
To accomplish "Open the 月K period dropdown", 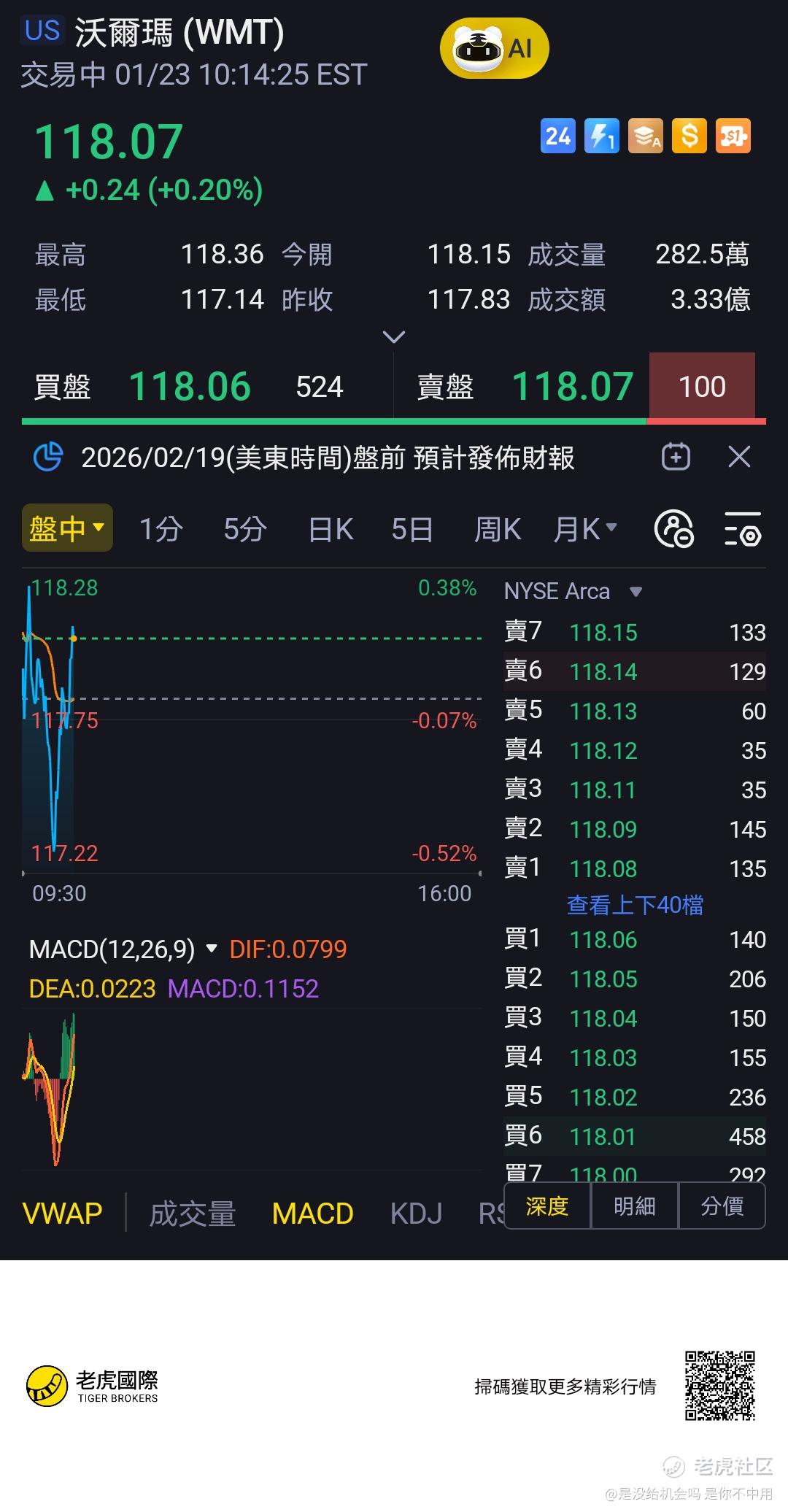I will click(585, 529).
